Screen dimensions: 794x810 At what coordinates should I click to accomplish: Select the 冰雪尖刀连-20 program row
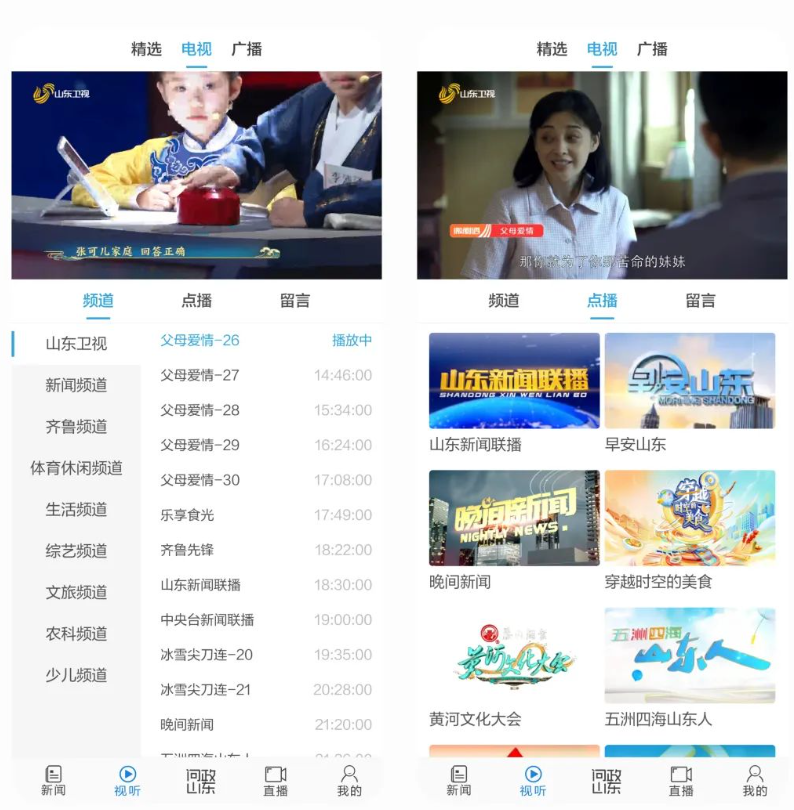coord(265,655)
